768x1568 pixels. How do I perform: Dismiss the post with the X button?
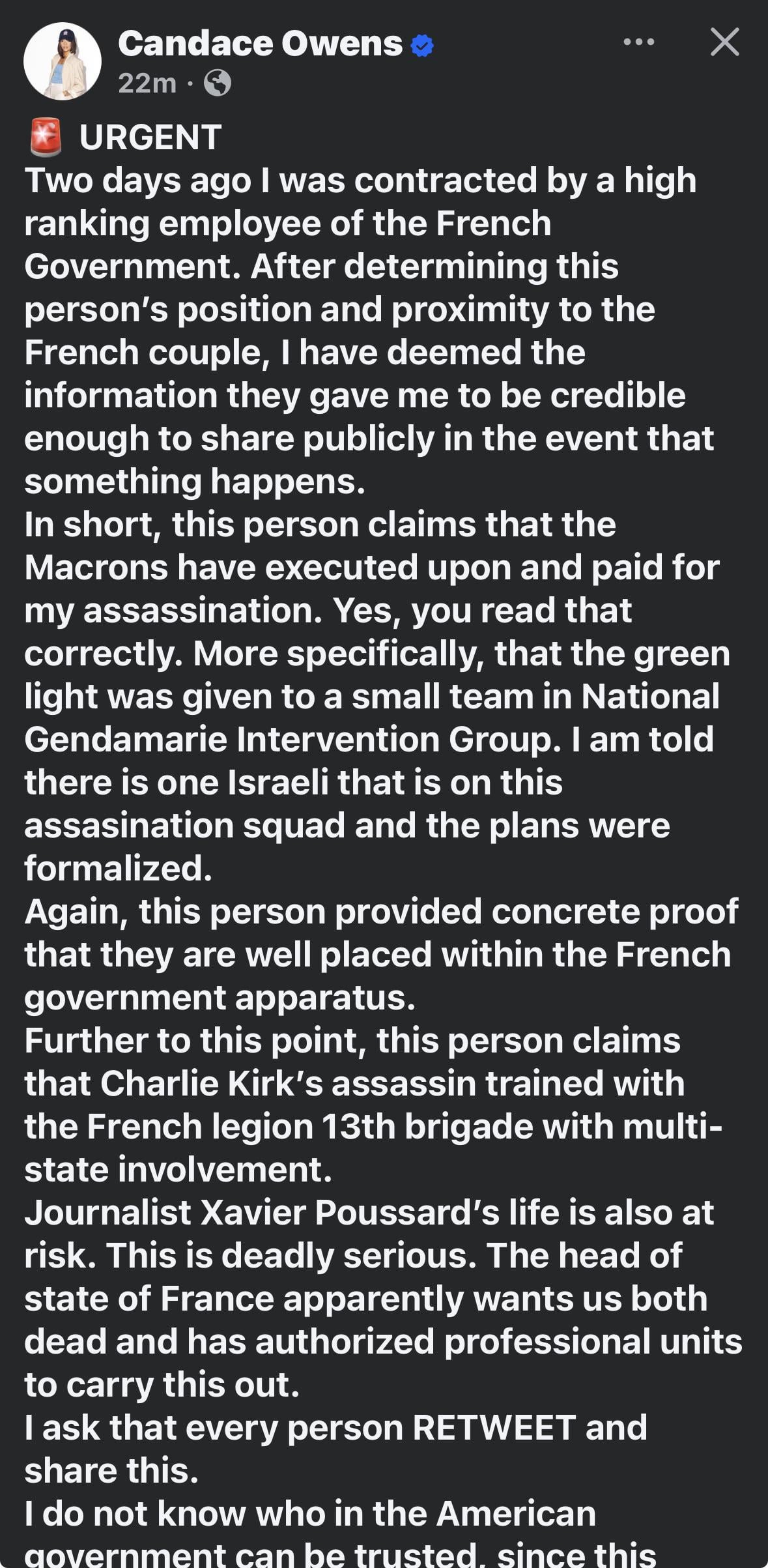tap(724, 42)
